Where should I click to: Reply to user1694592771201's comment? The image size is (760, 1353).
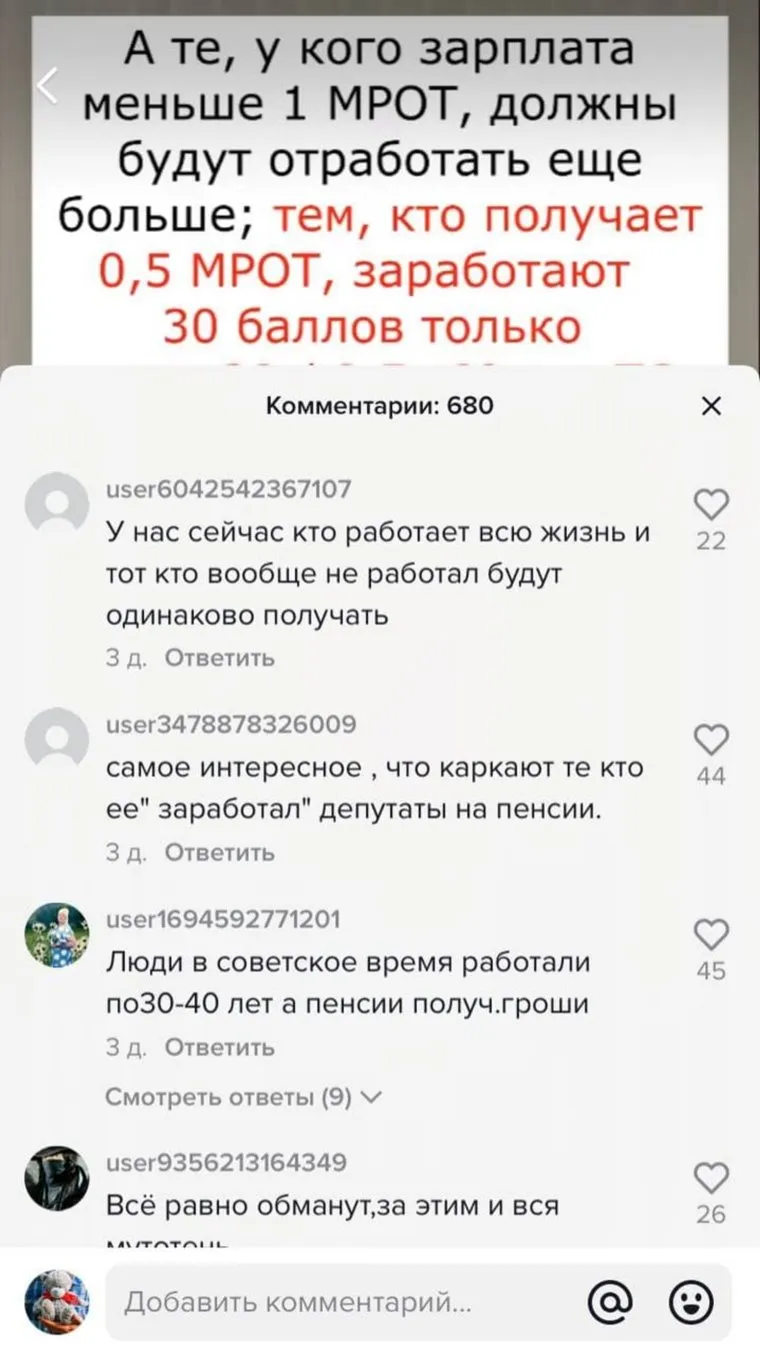click(x=219, y=1048)
